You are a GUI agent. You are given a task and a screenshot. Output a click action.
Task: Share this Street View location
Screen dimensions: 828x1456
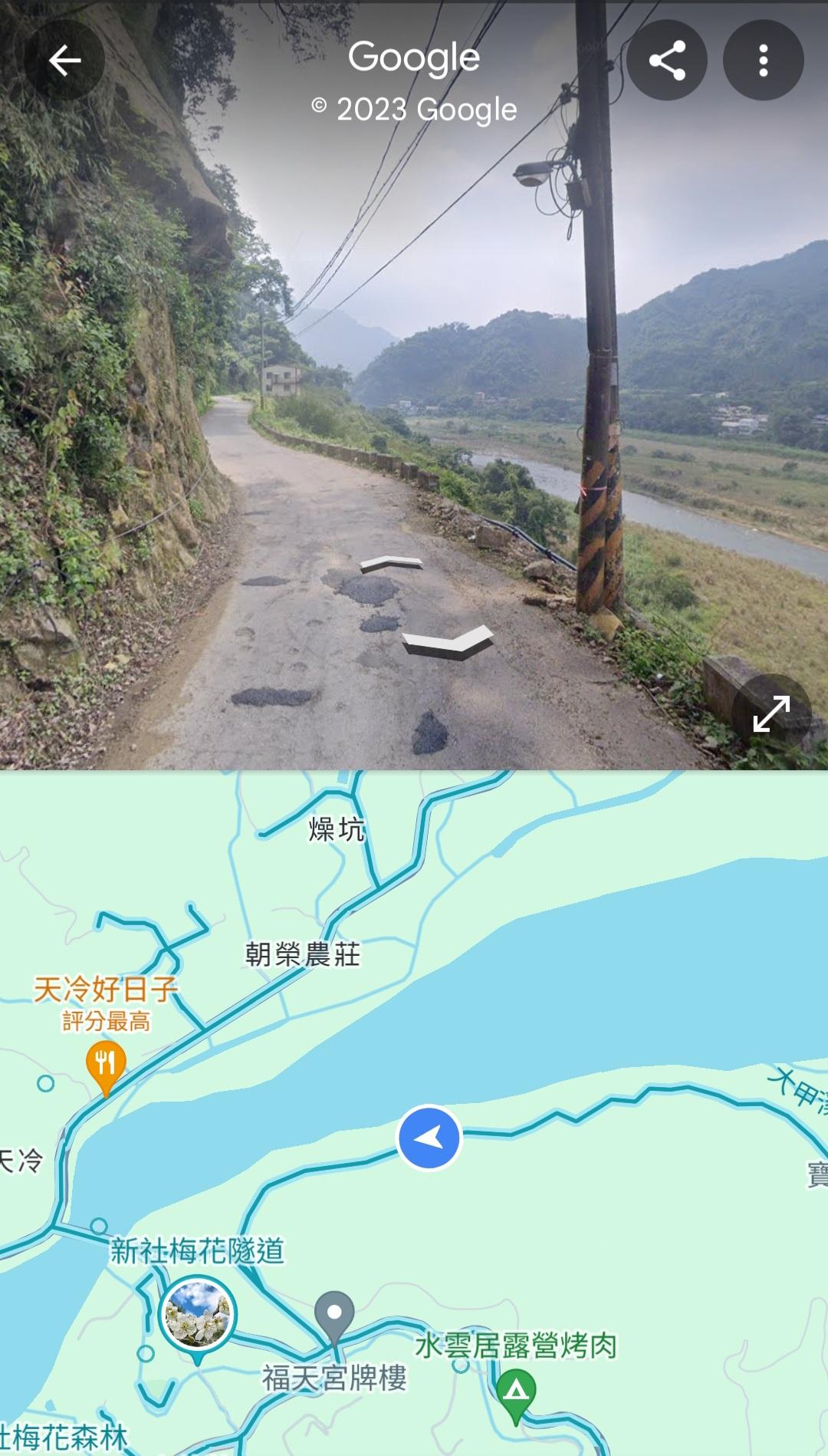pos(667,60)
